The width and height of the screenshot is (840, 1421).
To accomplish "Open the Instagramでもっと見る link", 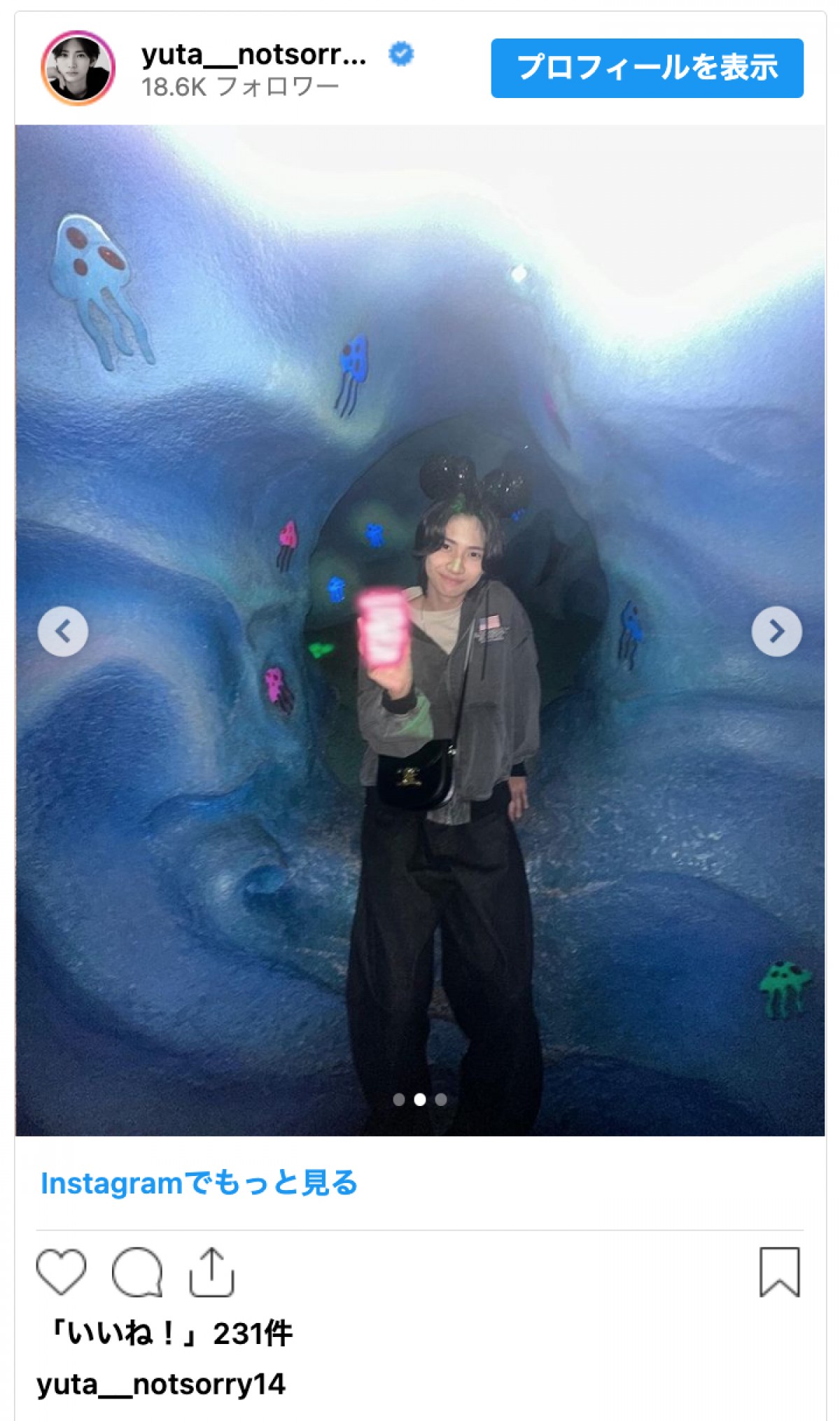I will [199, 1183].
